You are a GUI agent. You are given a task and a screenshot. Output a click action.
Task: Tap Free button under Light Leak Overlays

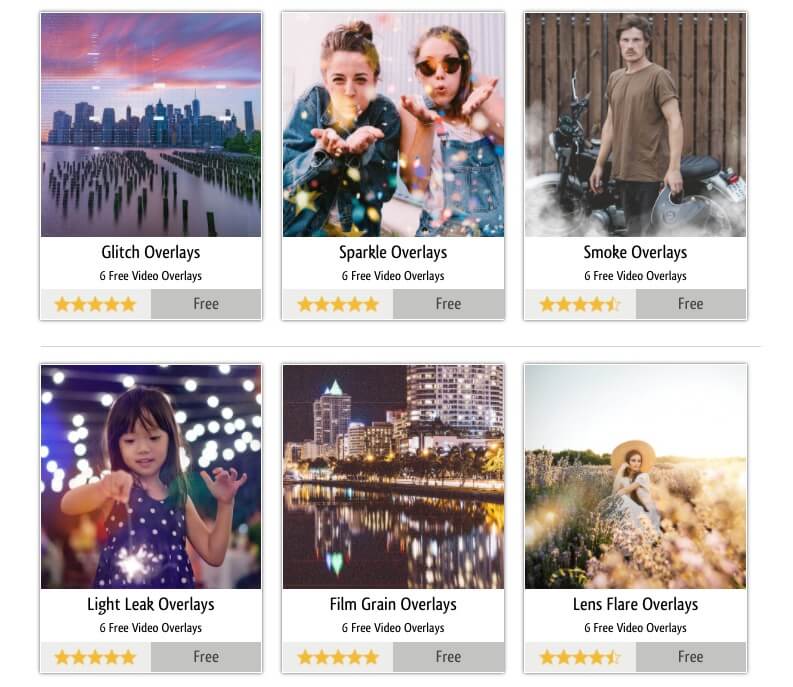tap(206, 657)
